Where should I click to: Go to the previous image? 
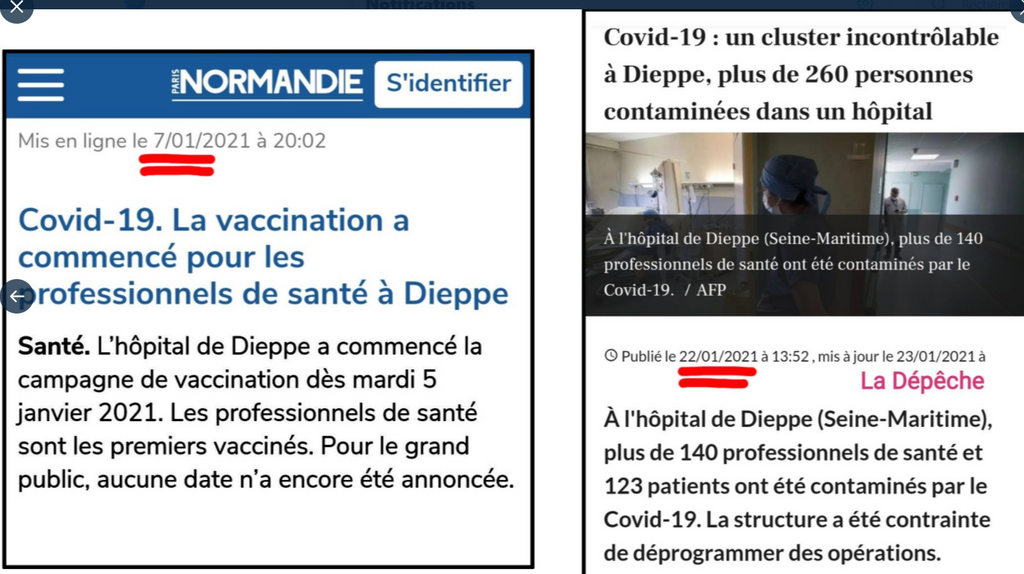16,296
